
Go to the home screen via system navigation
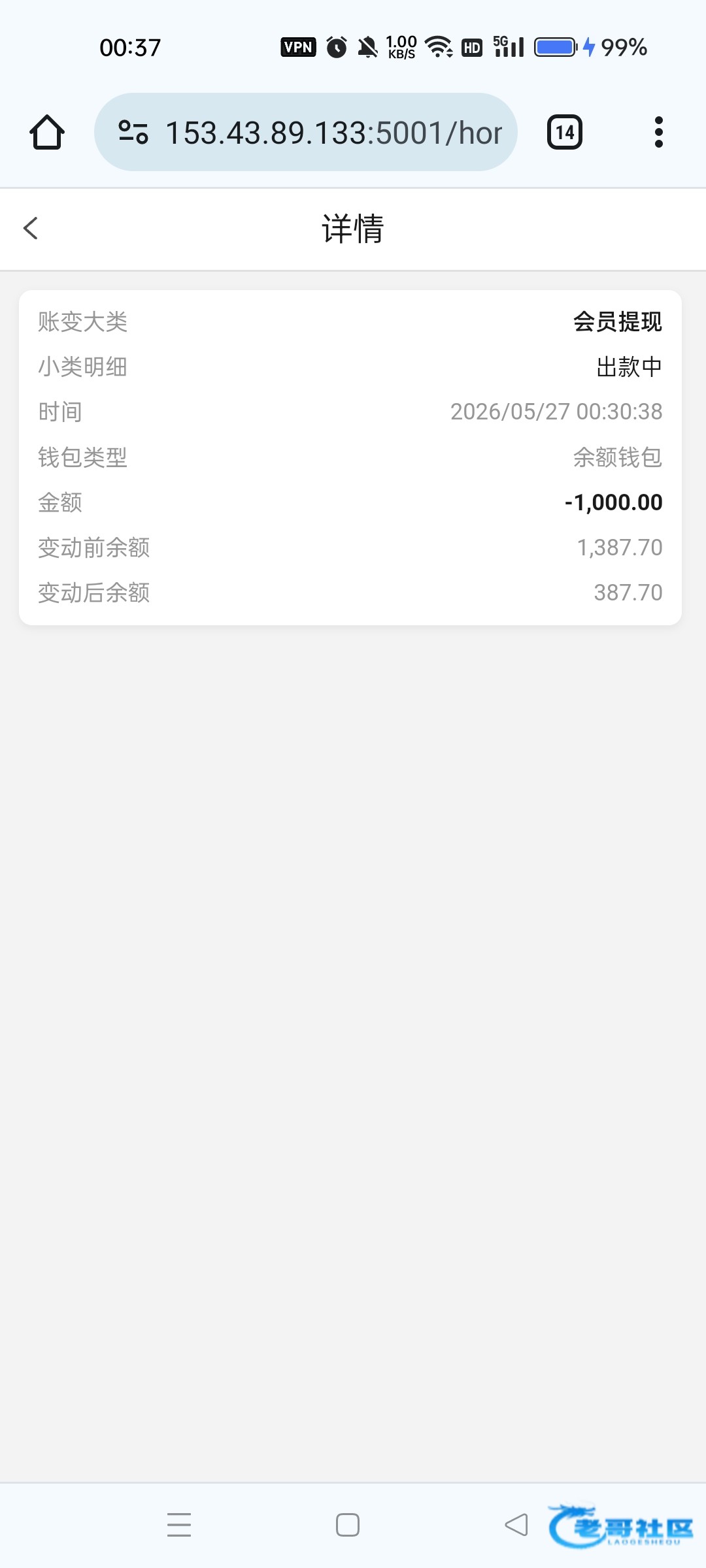point(348,1525)
